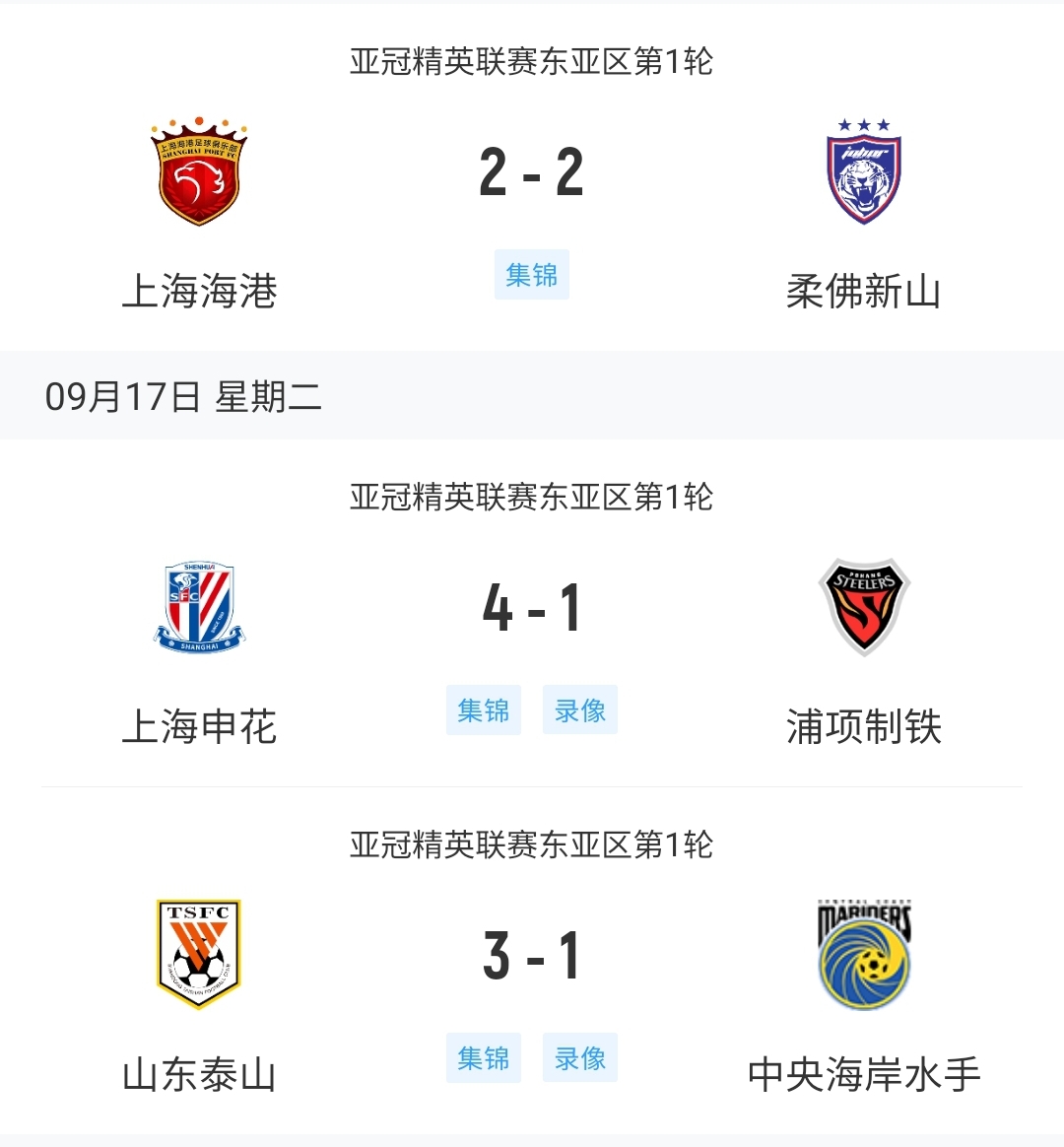Watch 录像 for 上海申花 vs 浦项制铁
Viewport: 1064px width, 1147px height.
click(580, 710)
